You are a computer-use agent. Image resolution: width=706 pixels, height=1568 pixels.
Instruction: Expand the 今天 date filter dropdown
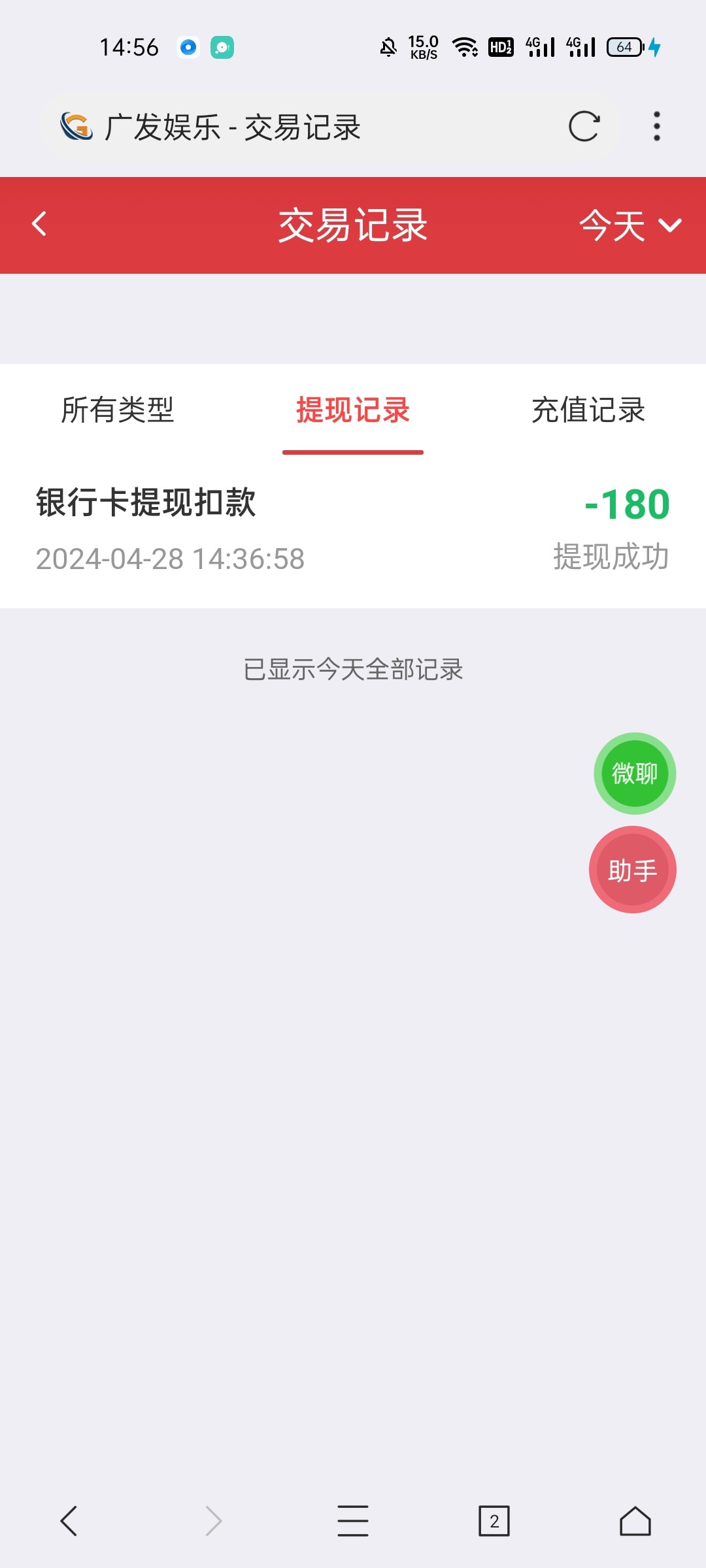[630, 225]
